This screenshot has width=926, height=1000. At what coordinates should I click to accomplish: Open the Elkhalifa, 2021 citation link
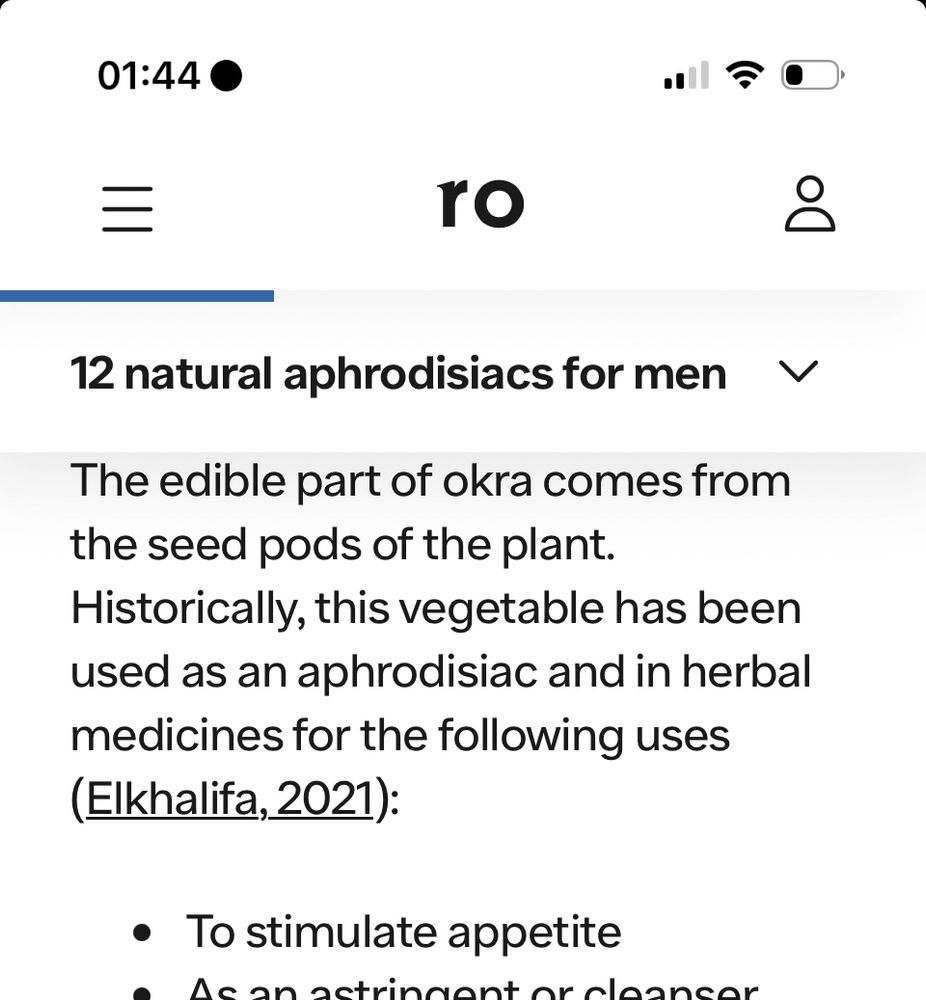click(x=230, y=798)
